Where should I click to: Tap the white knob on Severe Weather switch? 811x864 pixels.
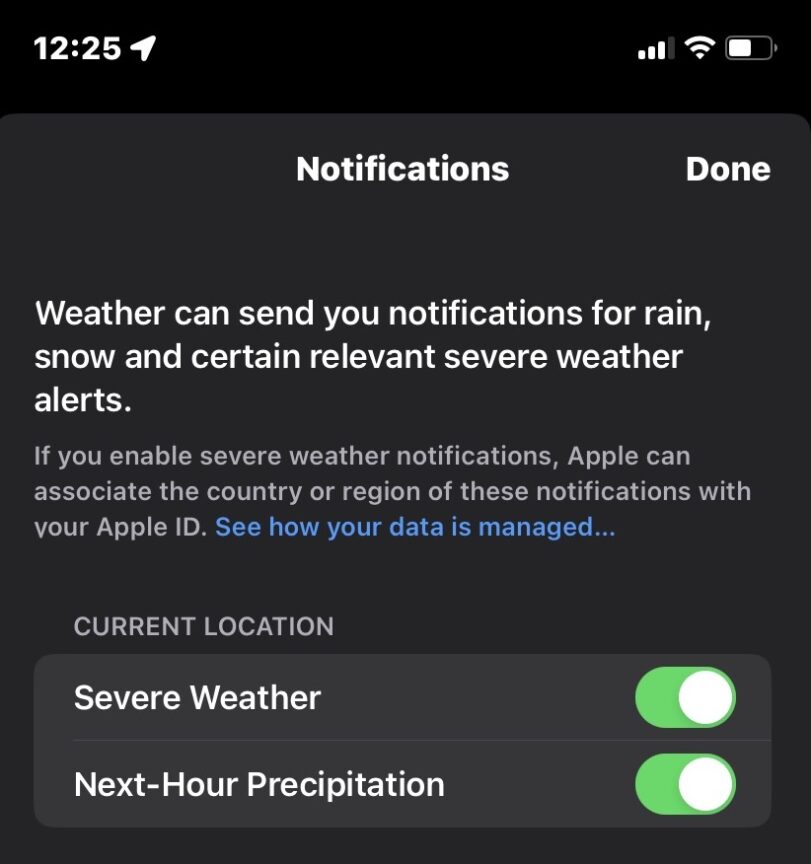point(707,698)
